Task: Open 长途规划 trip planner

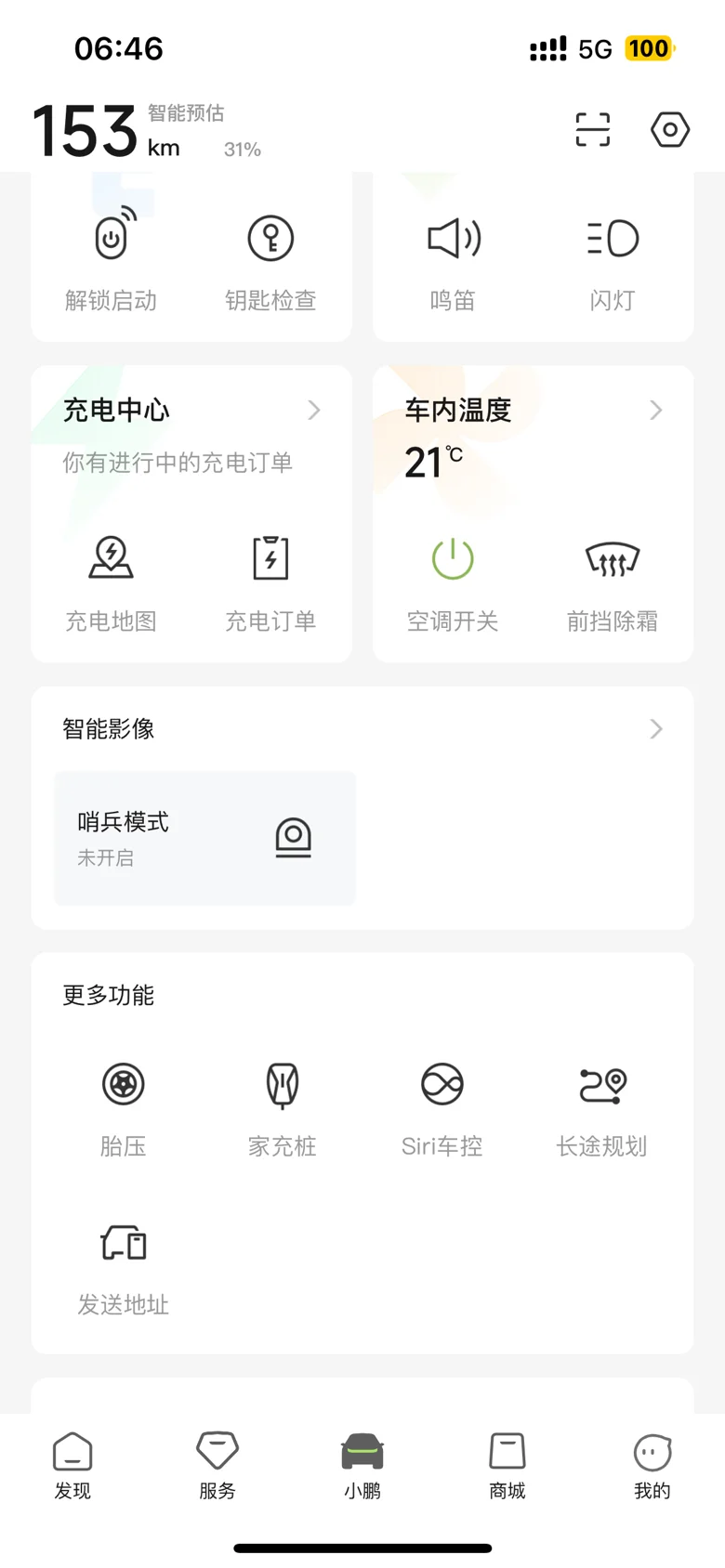Action: click(602, 1109)
